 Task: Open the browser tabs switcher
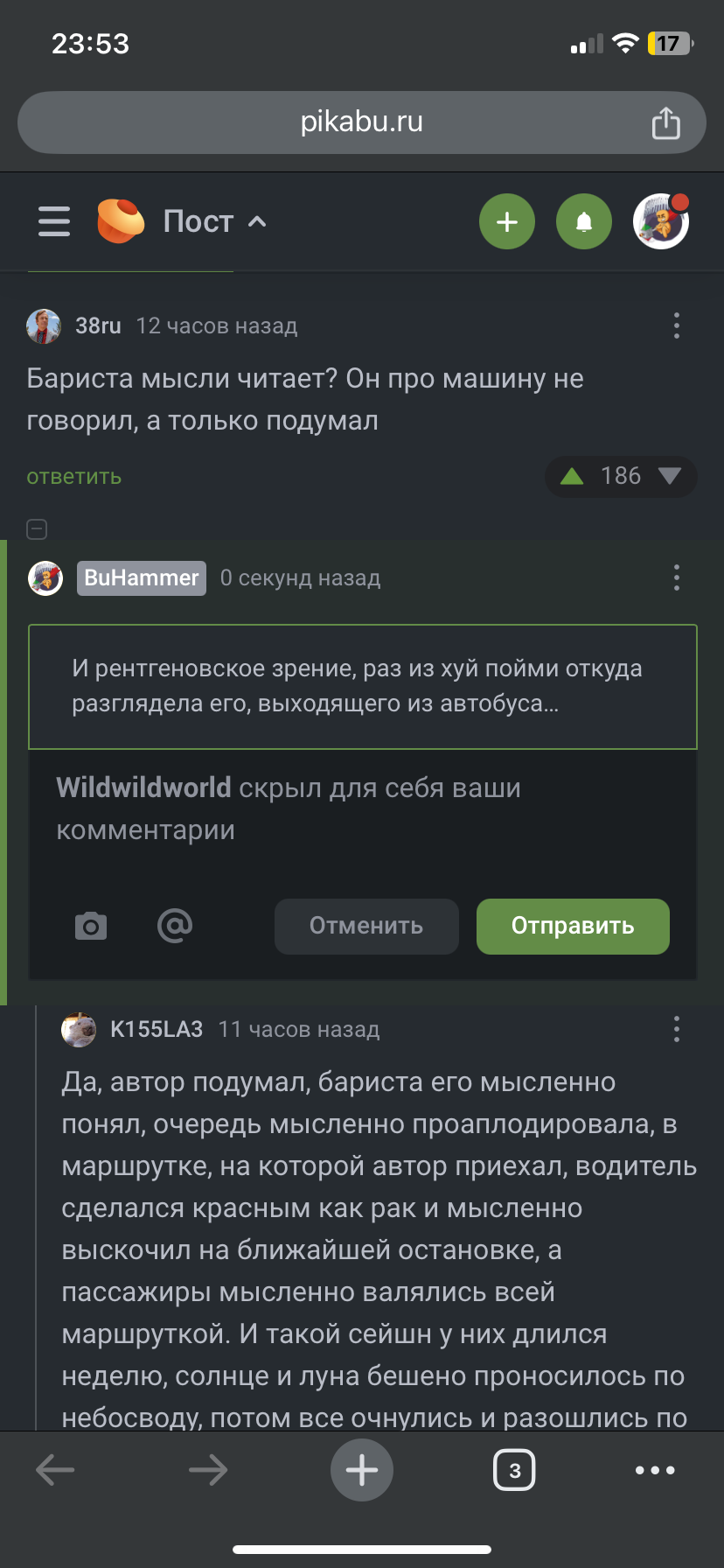pyautogui.click(x=514, y=1470)
